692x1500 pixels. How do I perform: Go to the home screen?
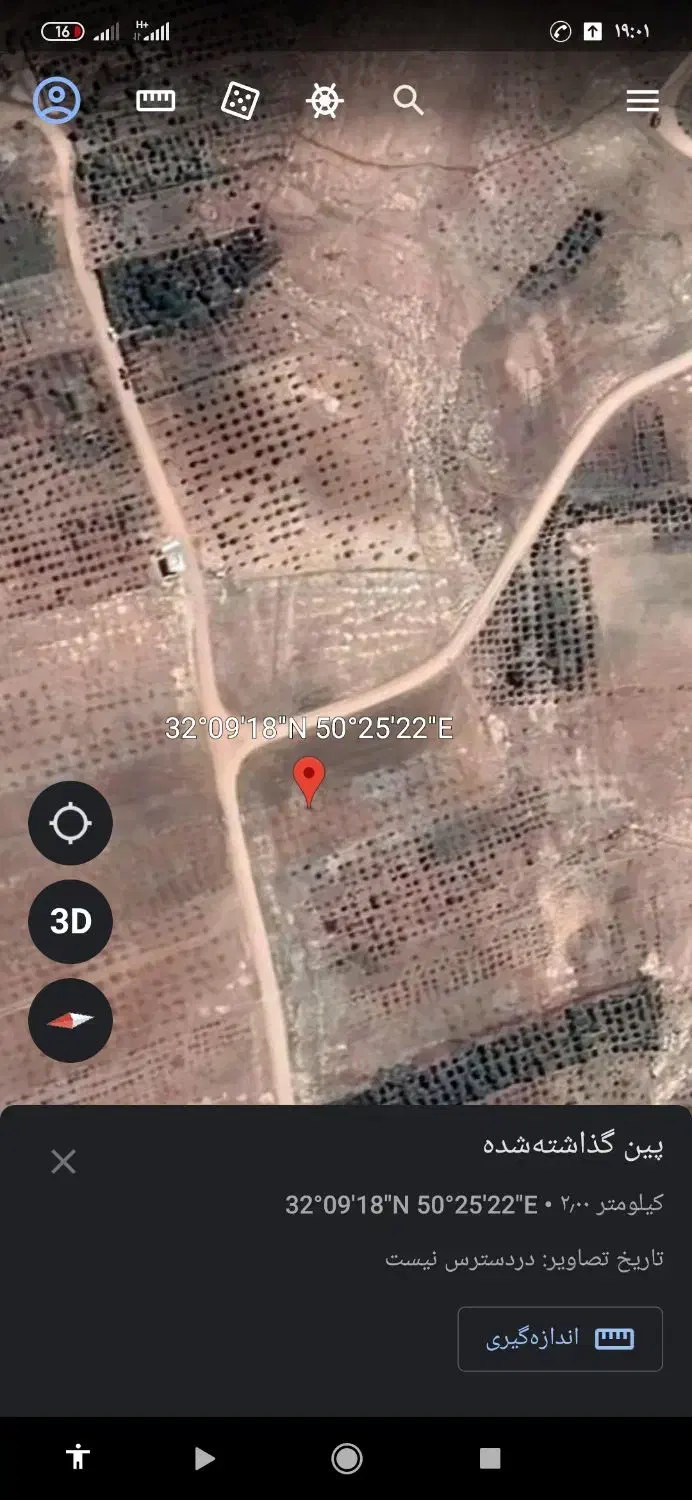point(347,1459)
